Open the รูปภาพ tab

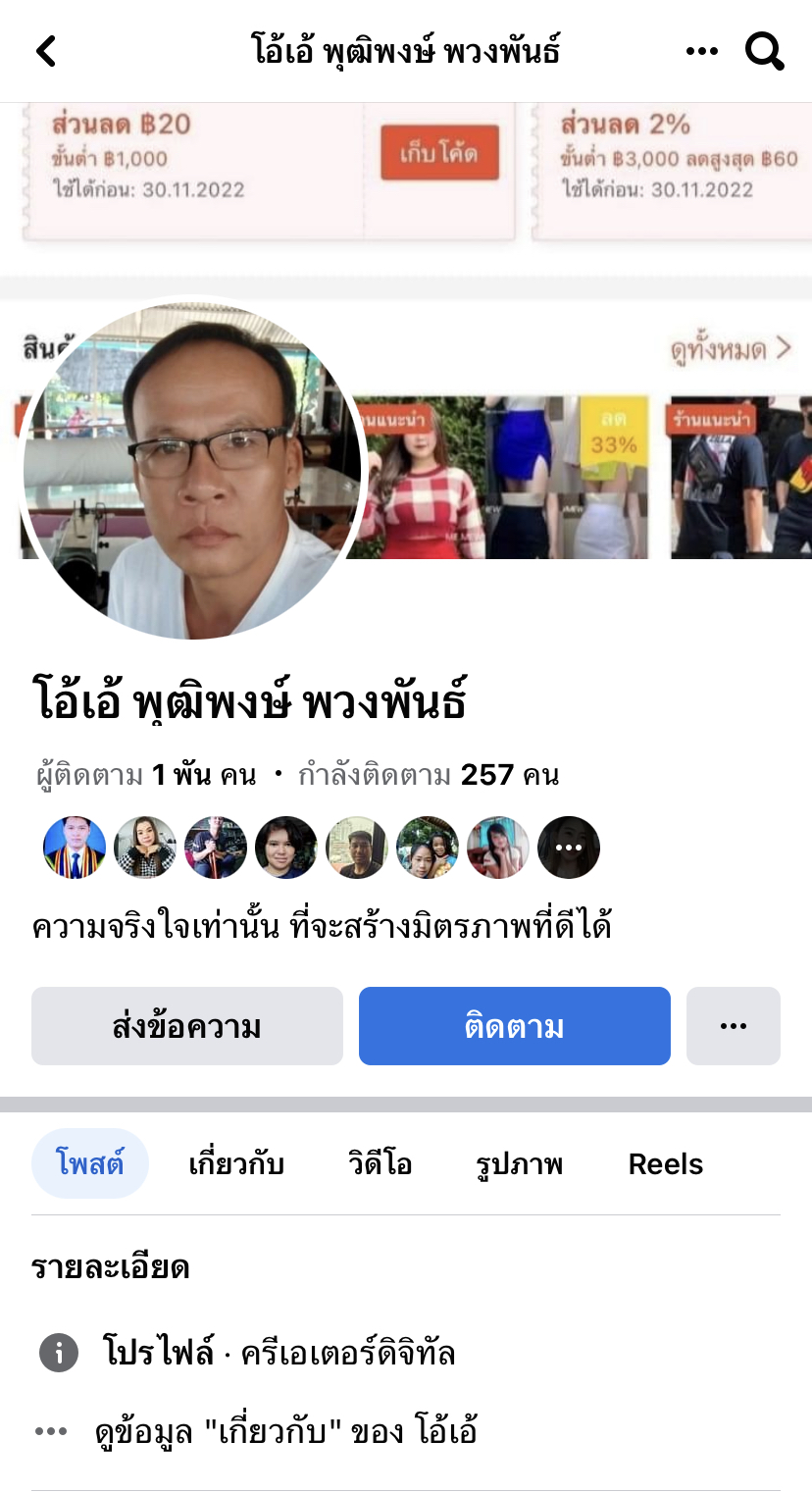[x=520, y=1164]
